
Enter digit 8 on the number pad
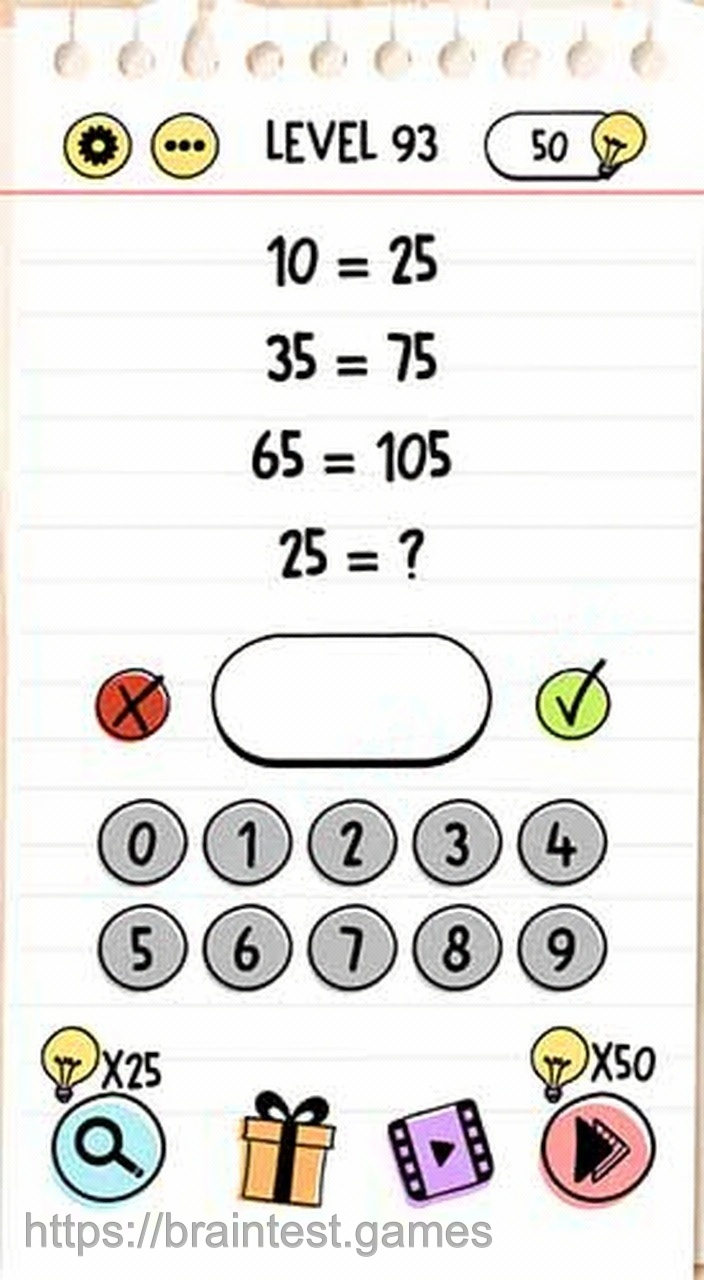point(457,947)
